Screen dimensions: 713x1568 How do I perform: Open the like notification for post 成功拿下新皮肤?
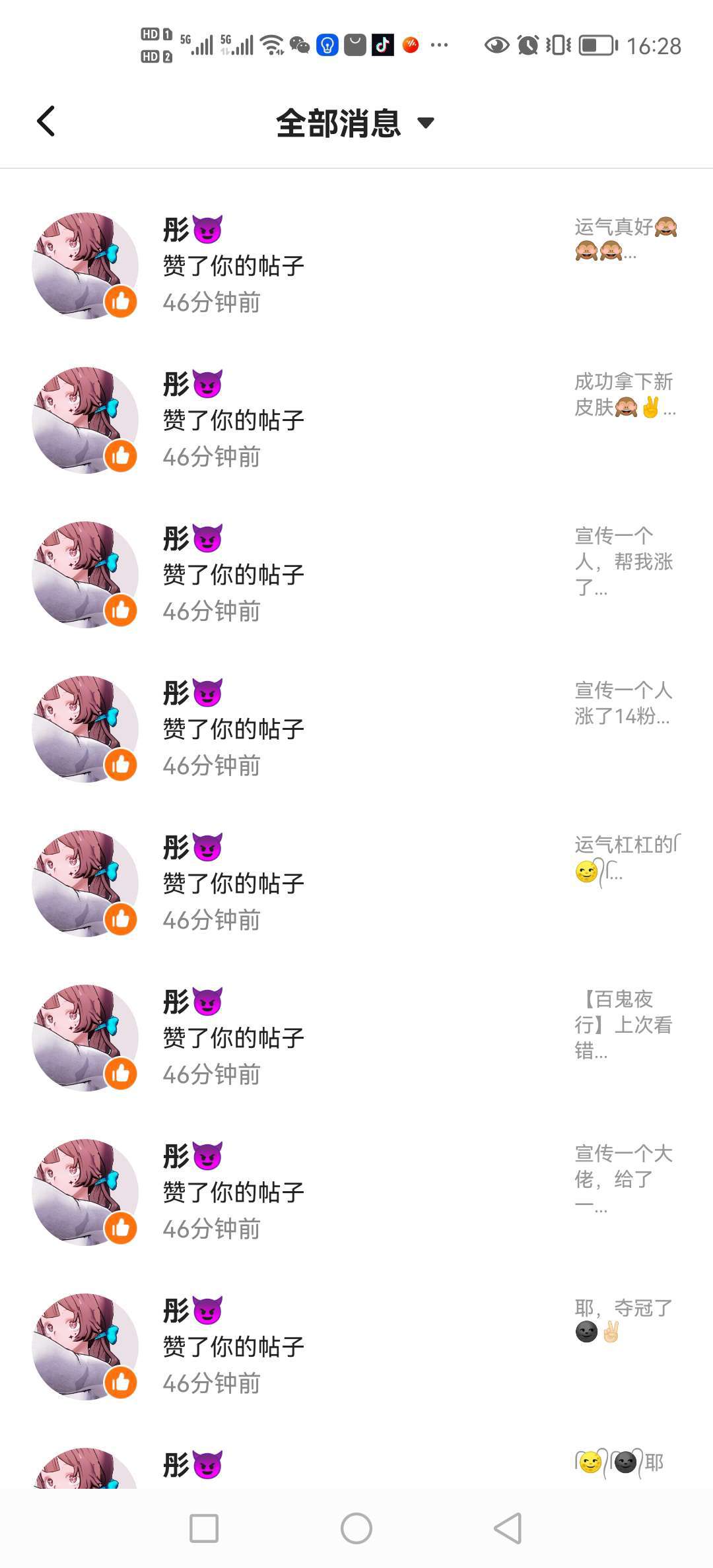tap(356, 420)
